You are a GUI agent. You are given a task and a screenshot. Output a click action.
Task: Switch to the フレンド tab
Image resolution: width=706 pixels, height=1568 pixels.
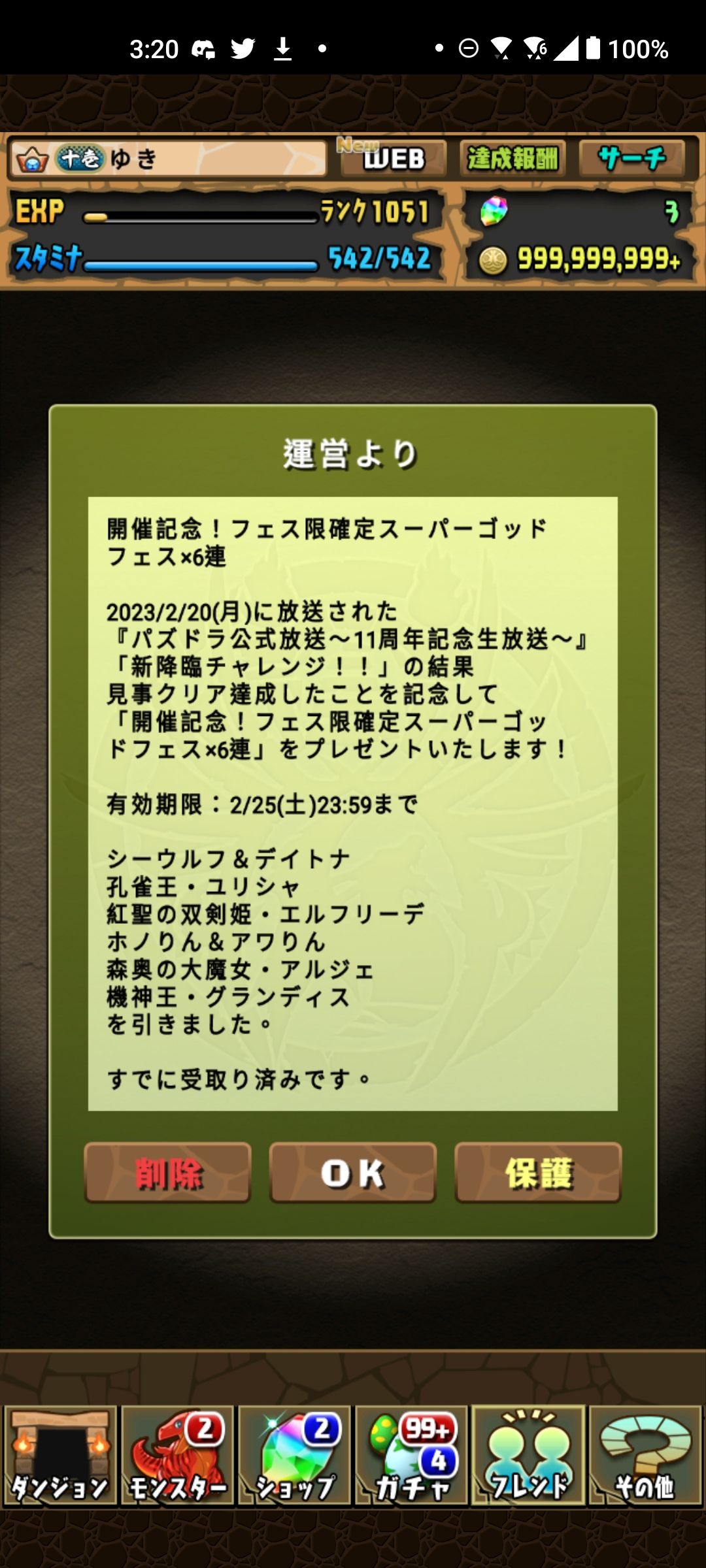click(529, 1456)
